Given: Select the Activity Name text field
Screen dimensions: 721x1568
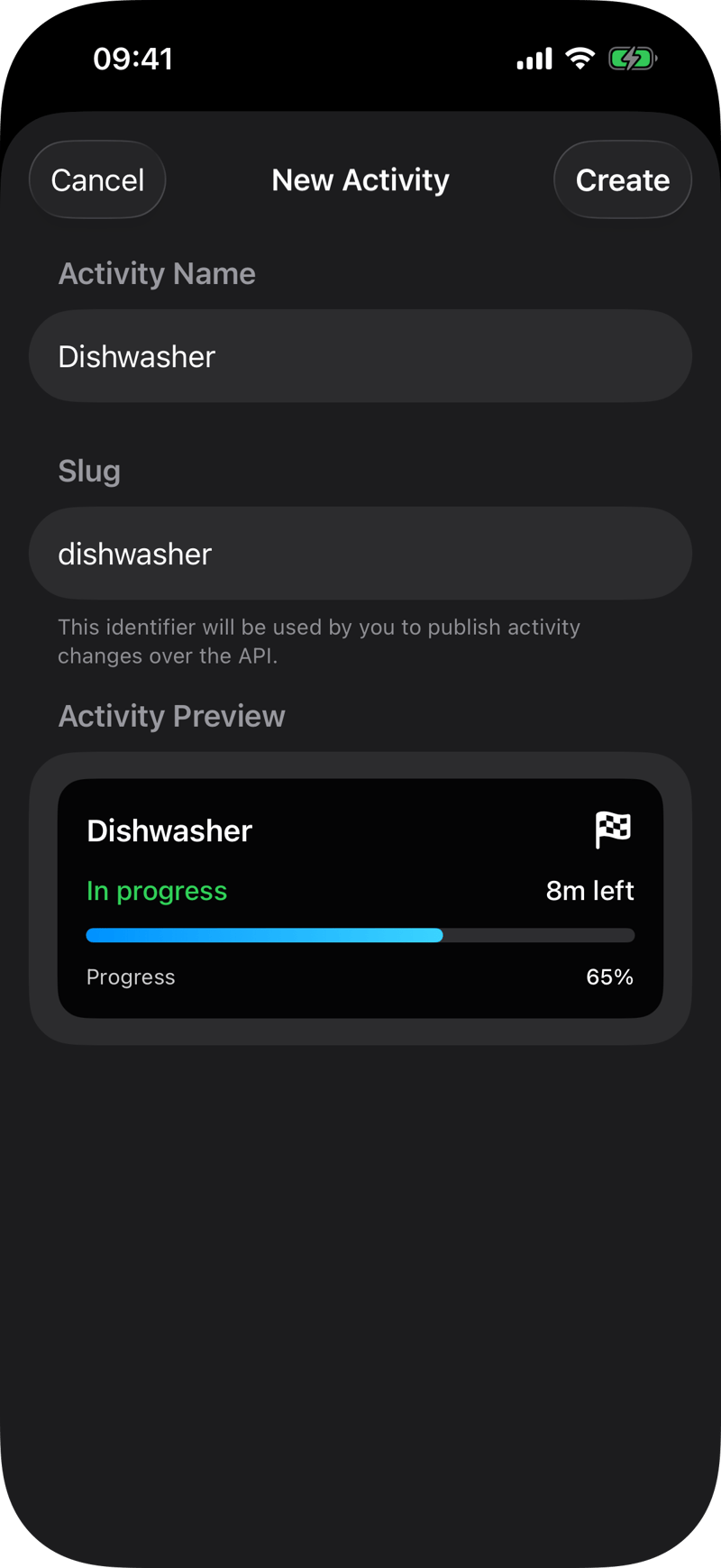Looking at the screenshot, I should point(360,355).
